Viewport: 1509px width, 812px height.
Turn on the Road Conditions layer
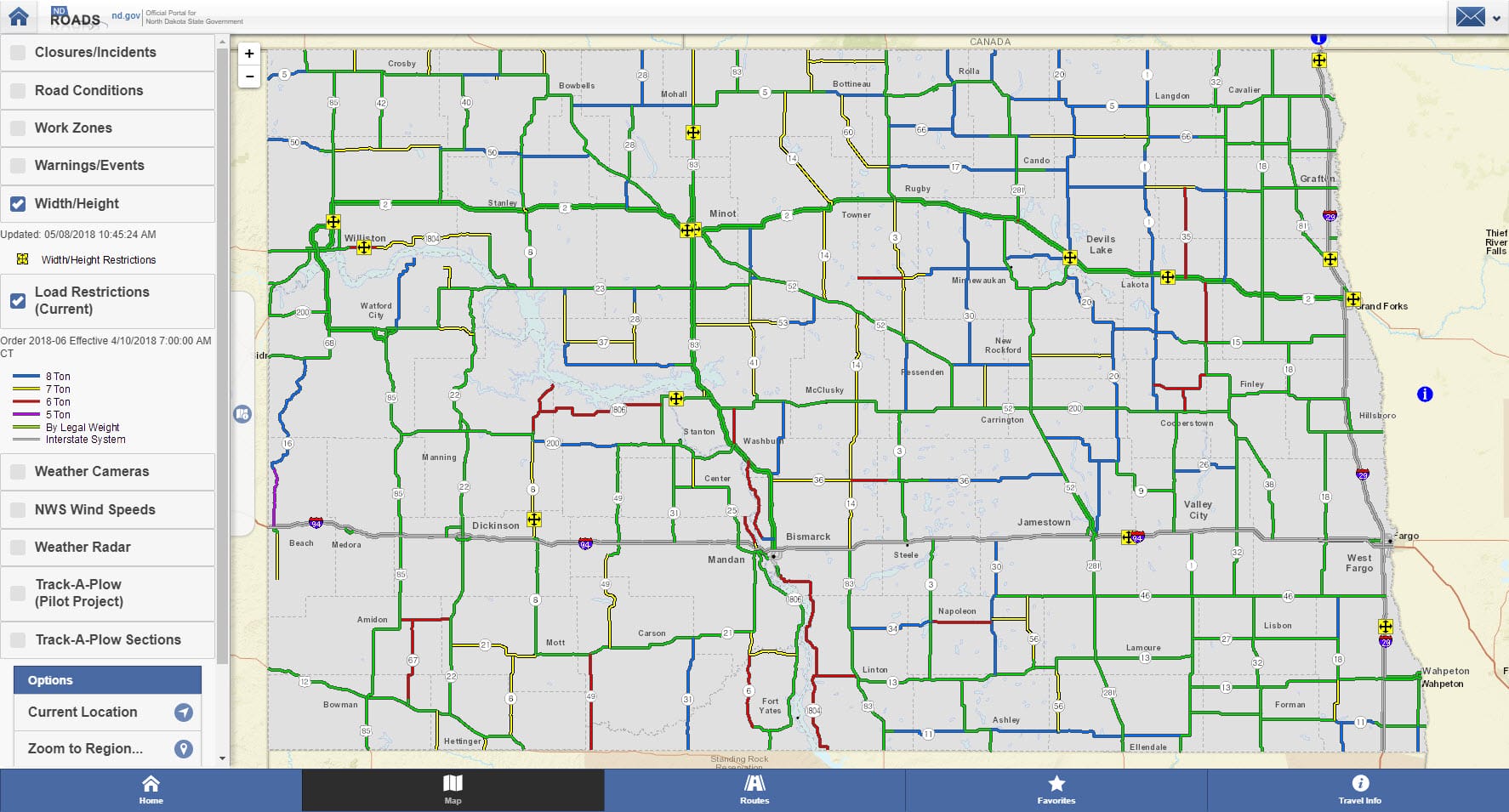pos(18,91)
